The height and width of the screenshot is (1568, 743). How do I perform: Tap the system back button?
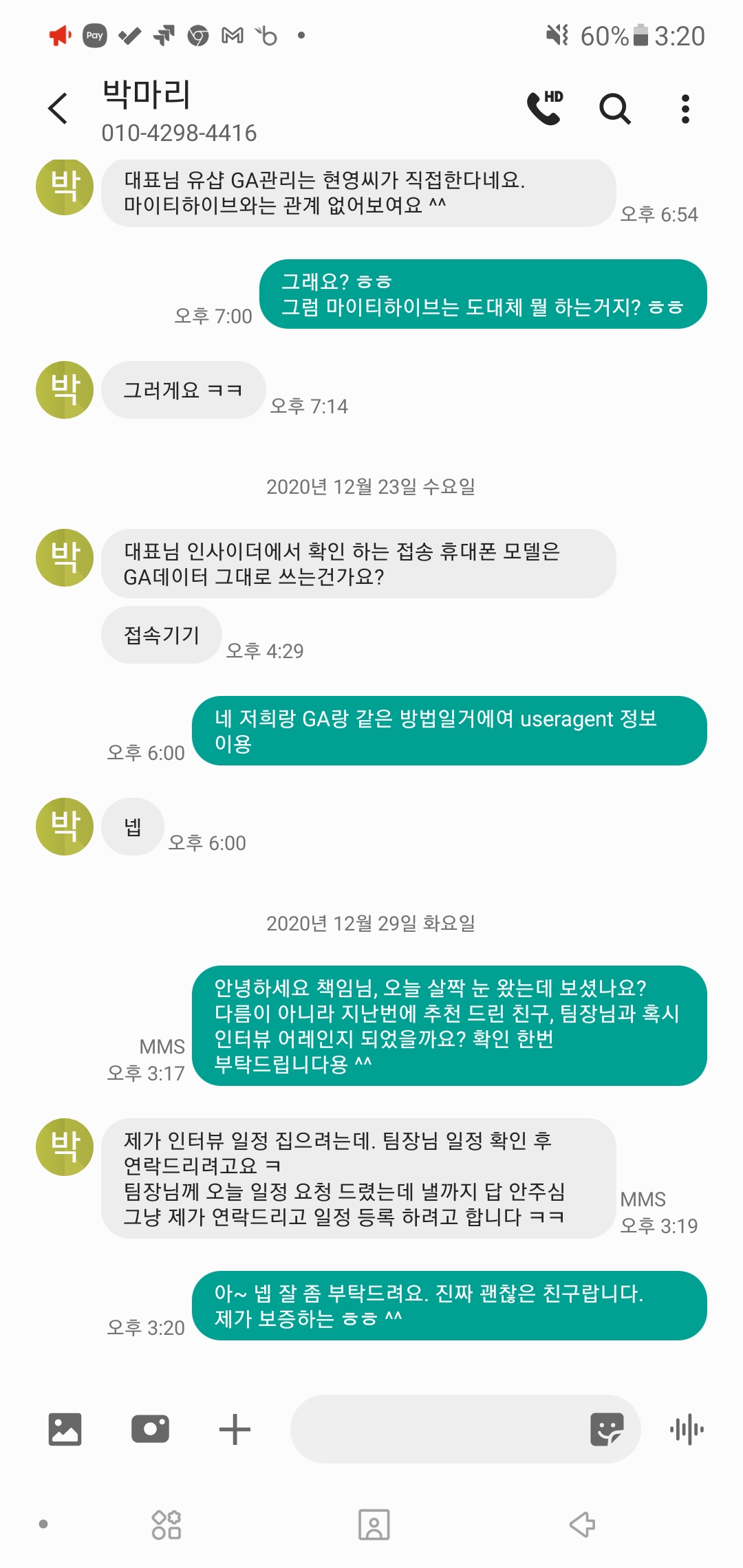click(582, 1525)
